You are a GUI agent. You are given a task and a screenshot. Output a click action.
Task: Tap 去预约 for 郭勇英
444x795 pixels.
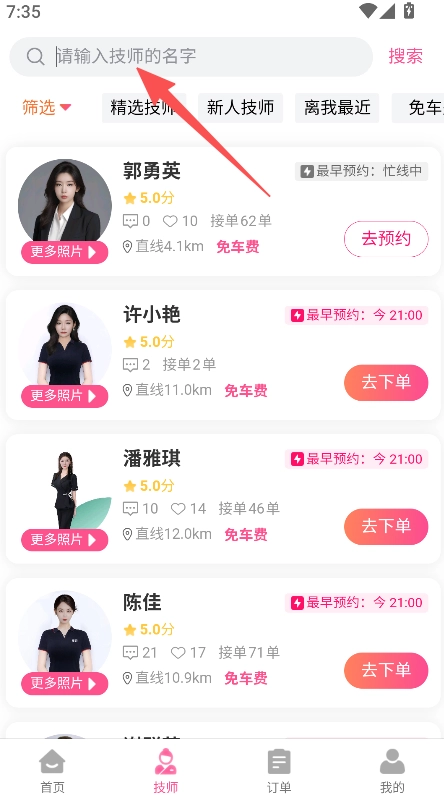point(386,239)
